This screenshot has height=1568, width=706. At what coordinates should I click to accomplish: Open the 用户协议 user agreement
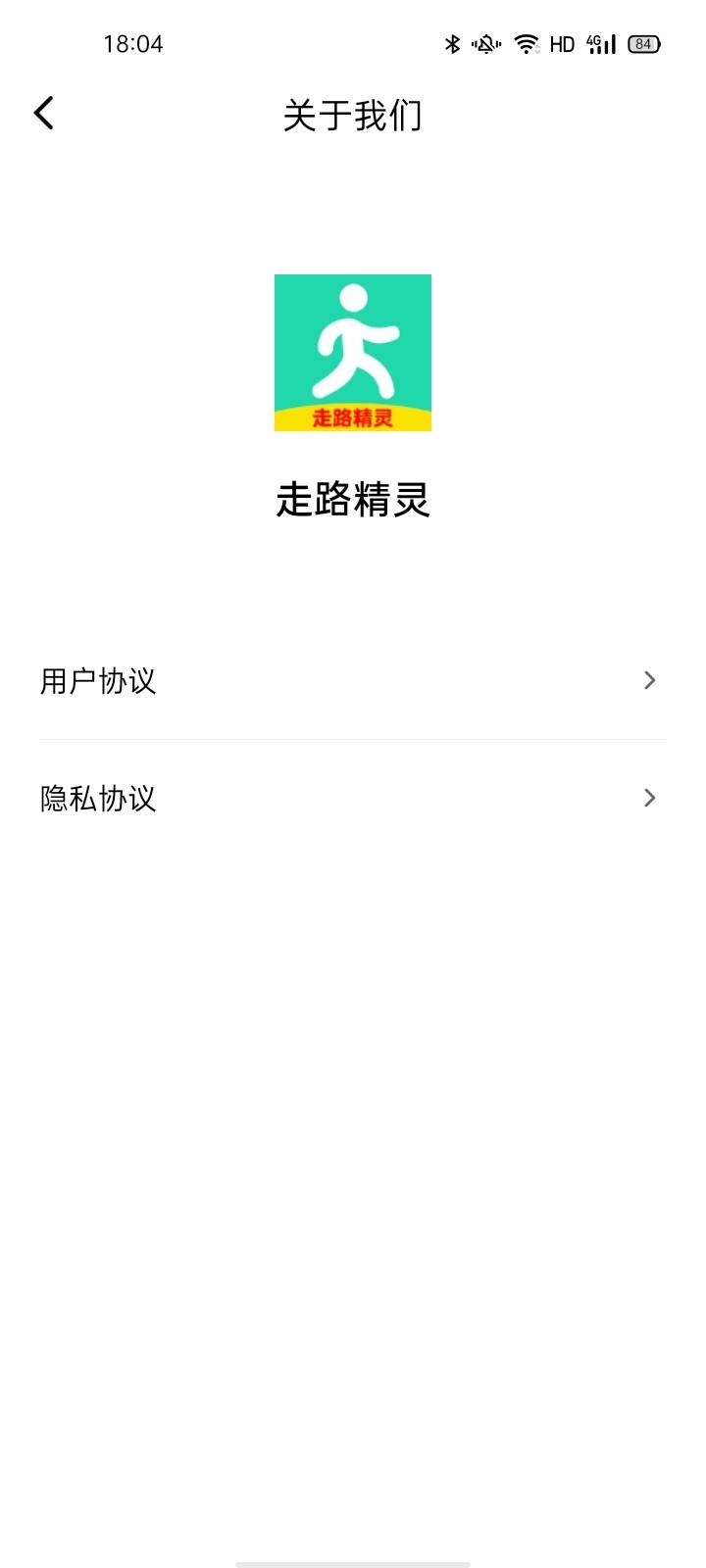pyautogui.click(x=99, y=680)
